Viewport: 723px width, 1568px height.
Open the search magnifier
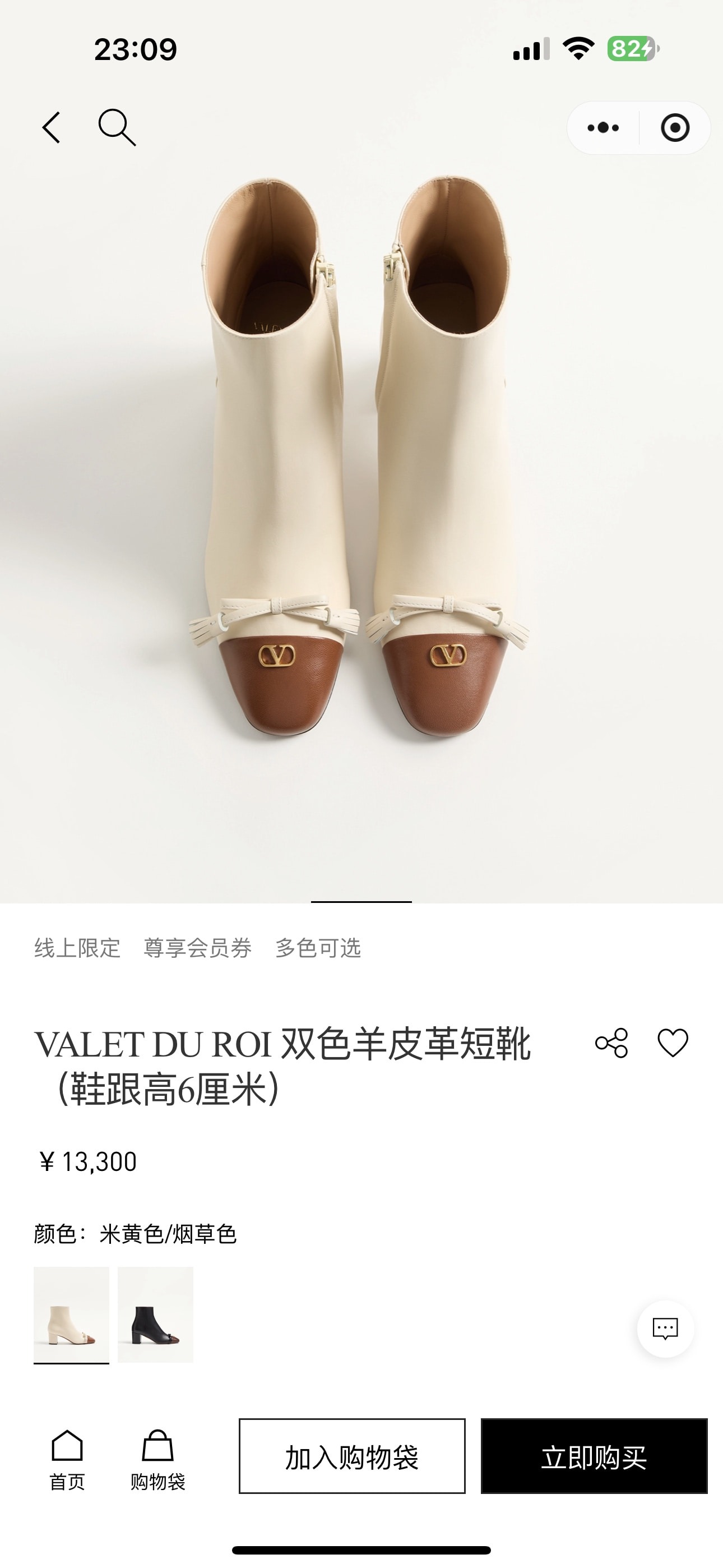(116, 128)
